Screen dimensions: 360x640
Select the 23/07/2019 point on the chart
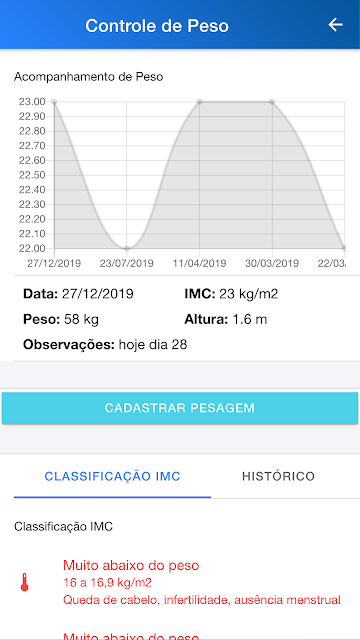(127, 248)
